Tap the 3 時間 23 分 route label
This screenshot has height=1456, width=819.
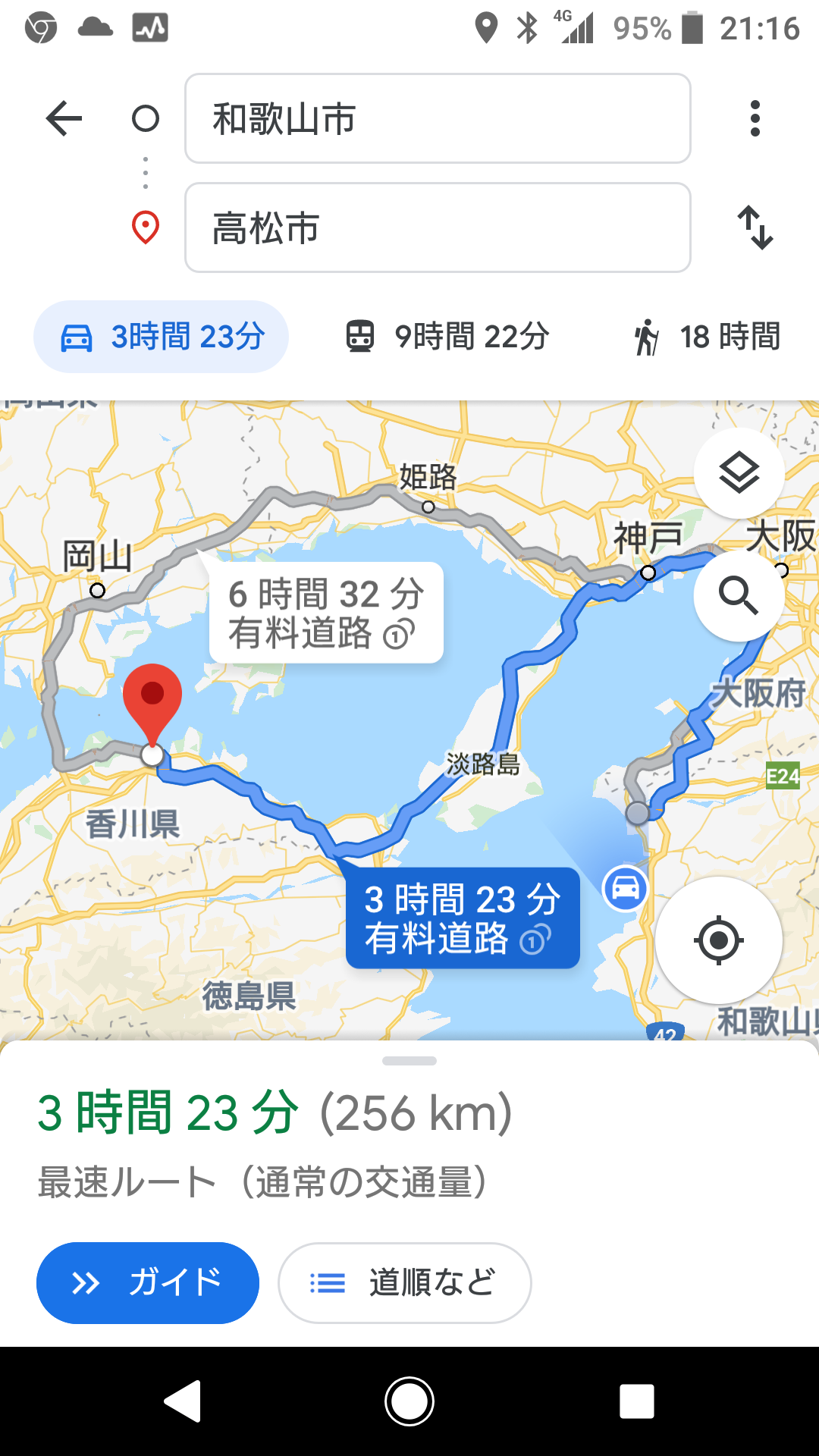pyautogui.click(x=463, y=918)
